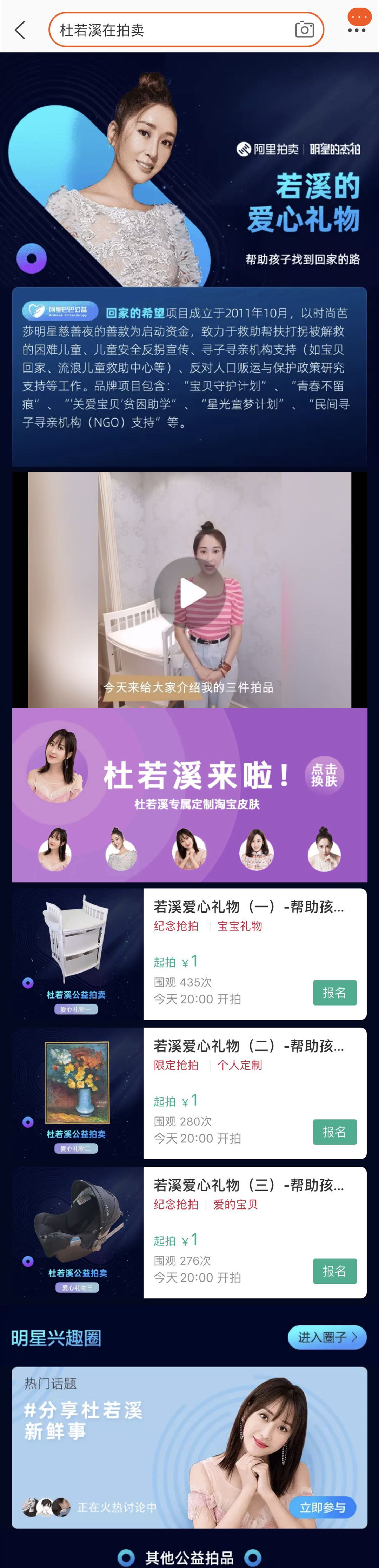This screenshot has height=1568, width=379.
Task: Open the 若溪的爱心礼物 top banner
Action: point(189,170)
